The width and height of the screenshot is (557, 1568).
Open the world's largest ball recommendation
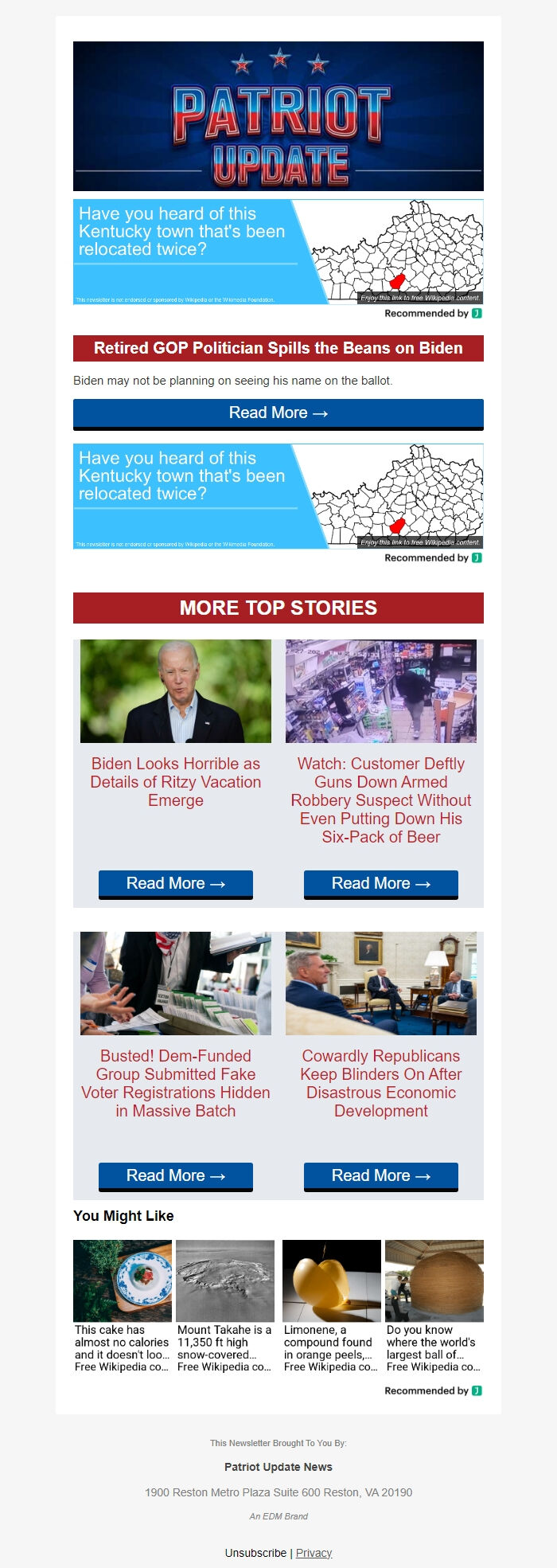tap(434, 1306)
